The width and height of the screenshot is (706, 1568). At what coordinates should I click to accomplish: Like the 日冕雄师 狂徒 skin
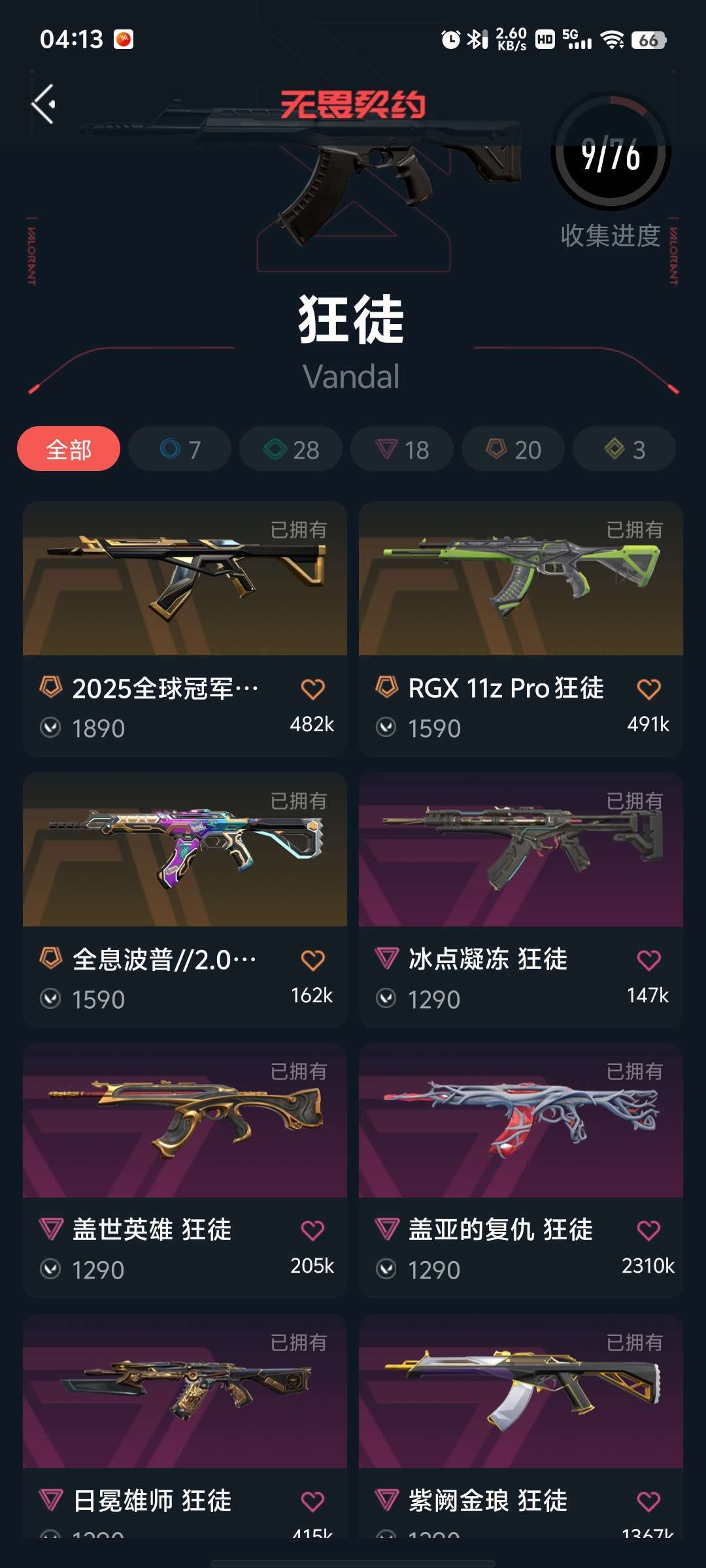click(312, 1501)
